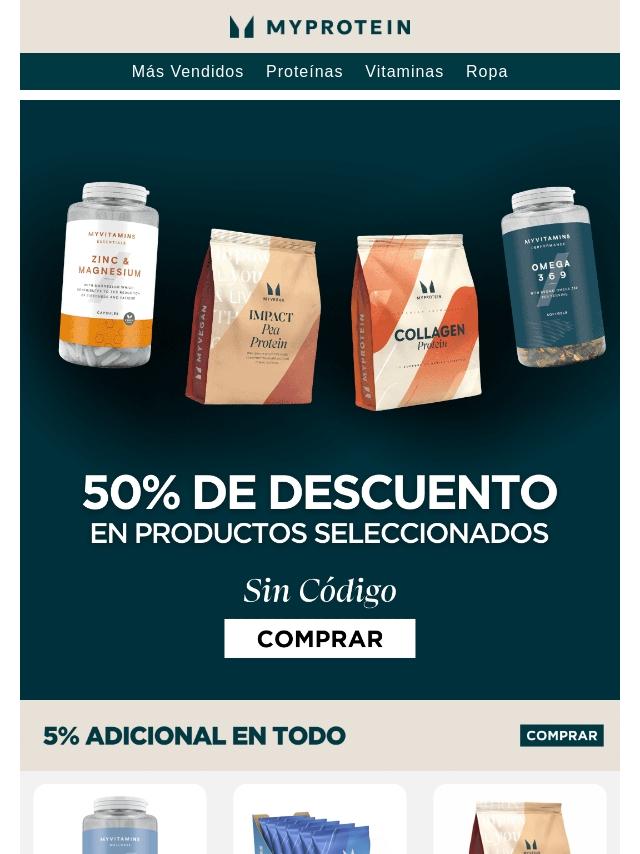Image resolution: width=640 pixels, height=854 pixels.
Task: Select the Ropa link
Action: pyautogui.click(x=486, y=72)
